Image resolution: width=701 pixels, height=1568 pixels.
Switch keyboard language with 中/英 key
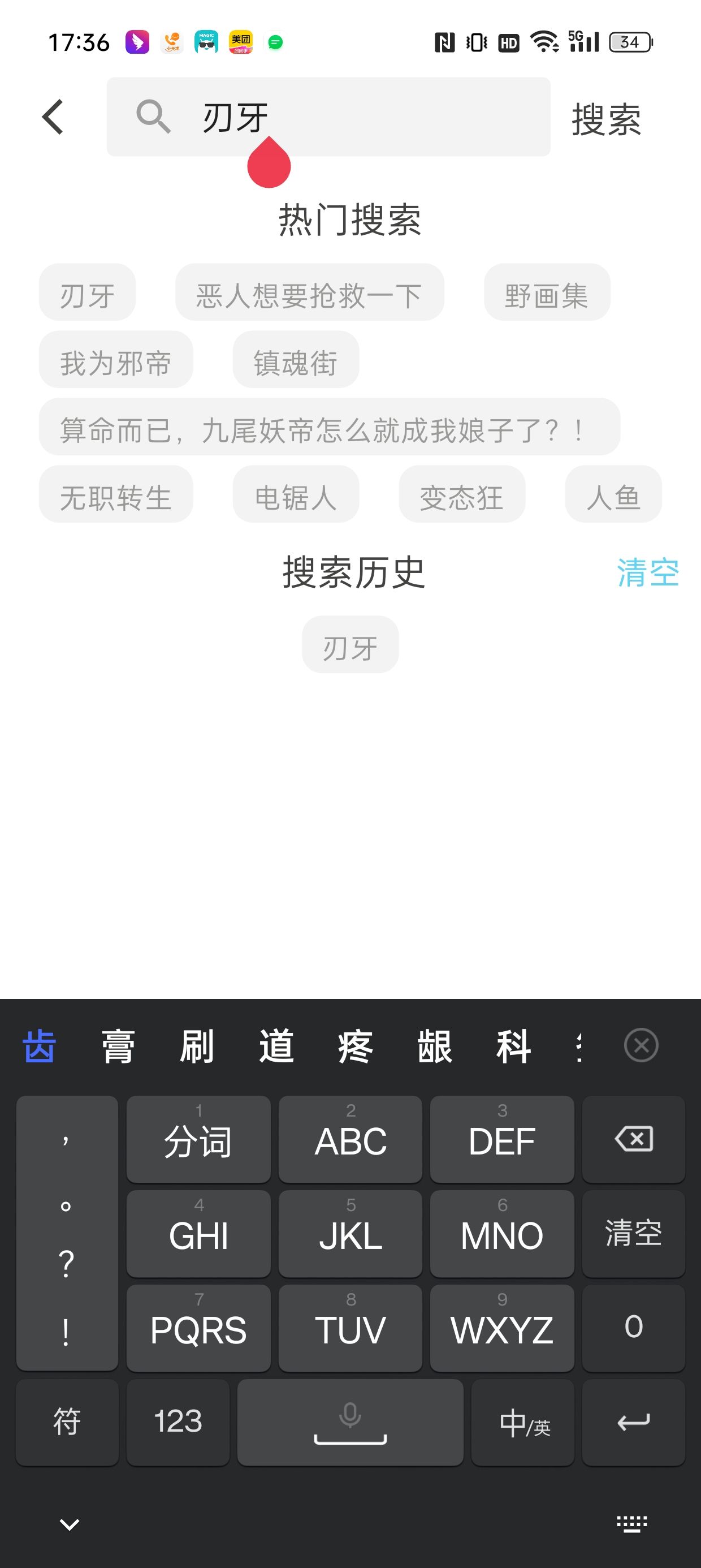tap(523, 1423)
